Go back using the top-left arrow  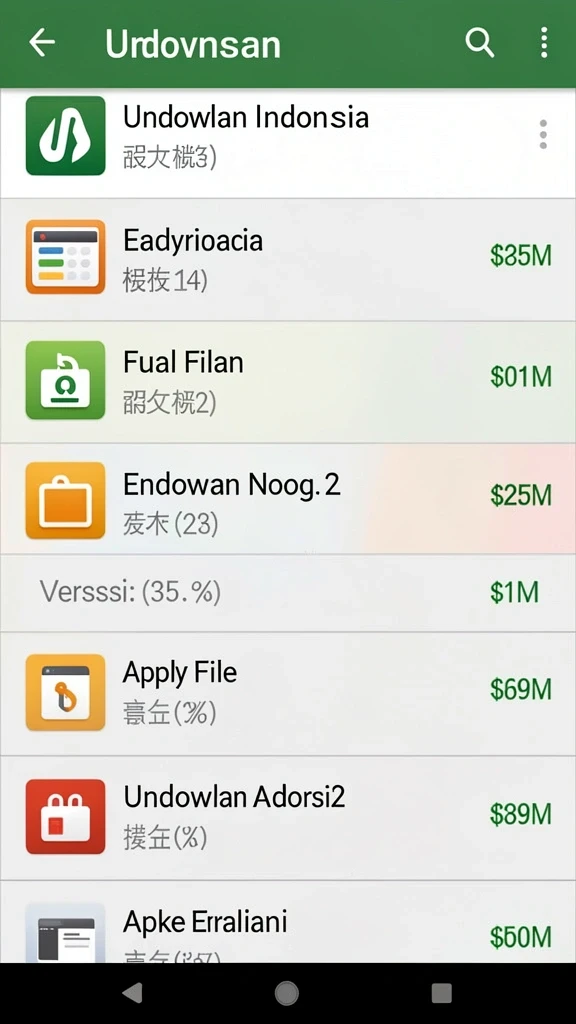point(42,43)
